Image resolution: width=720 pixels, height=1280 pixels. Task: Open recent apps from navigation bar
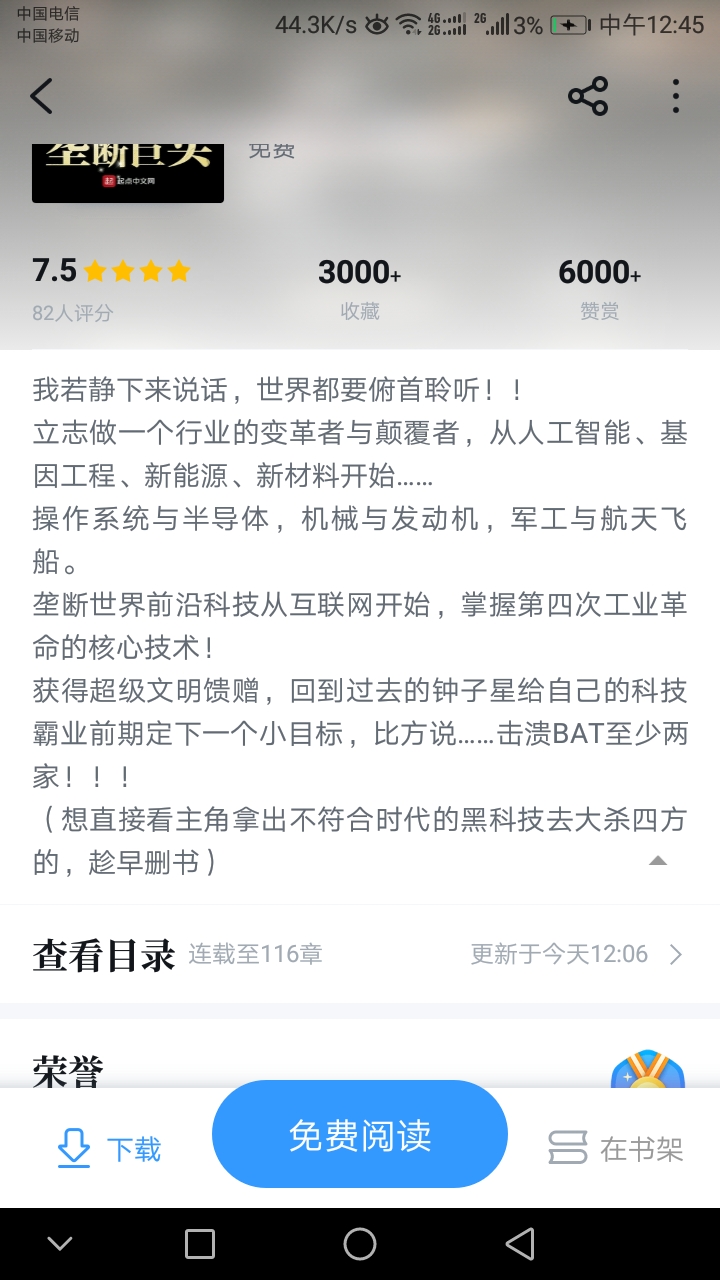(x=200, y=1244)
